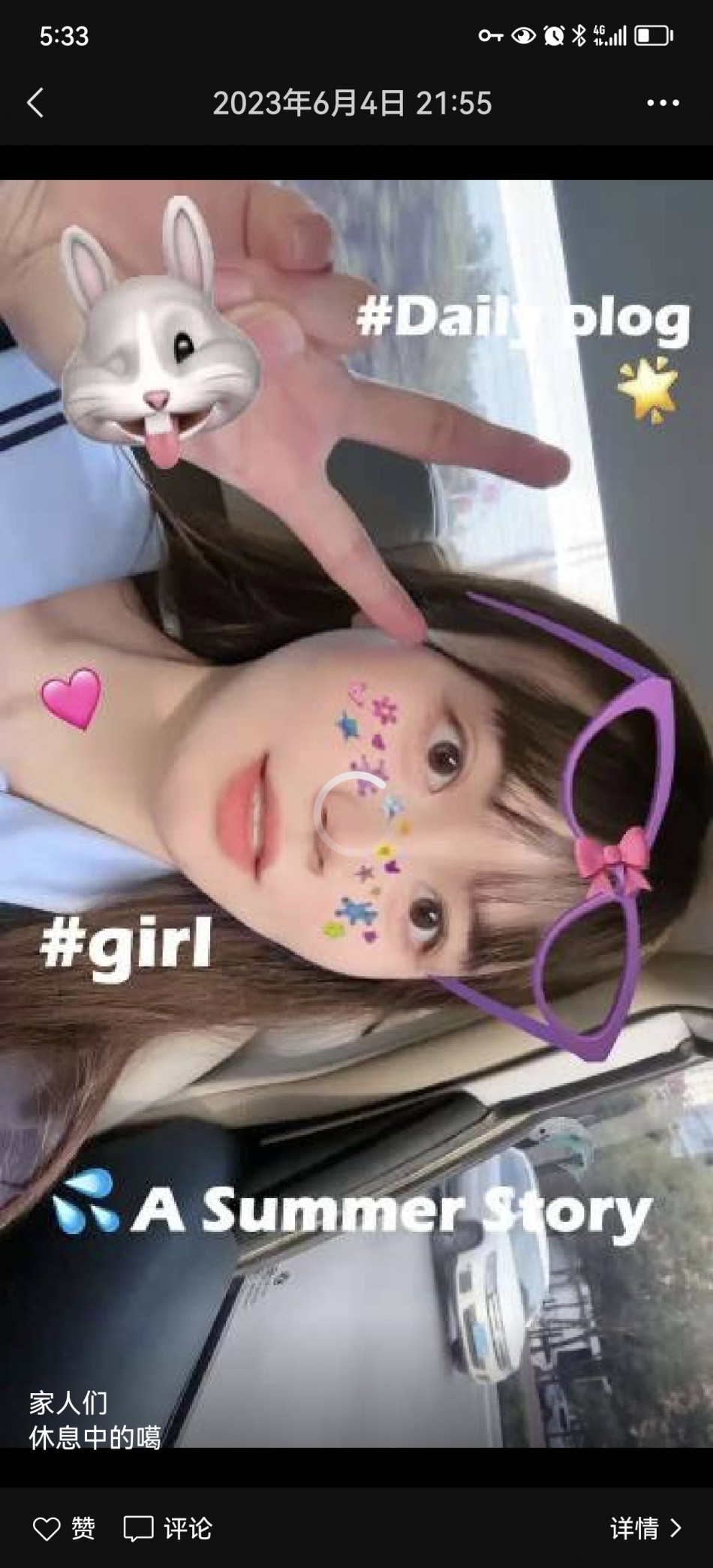Open the 评论 comment section
713x1568 pixels.
coord(168,1527)
